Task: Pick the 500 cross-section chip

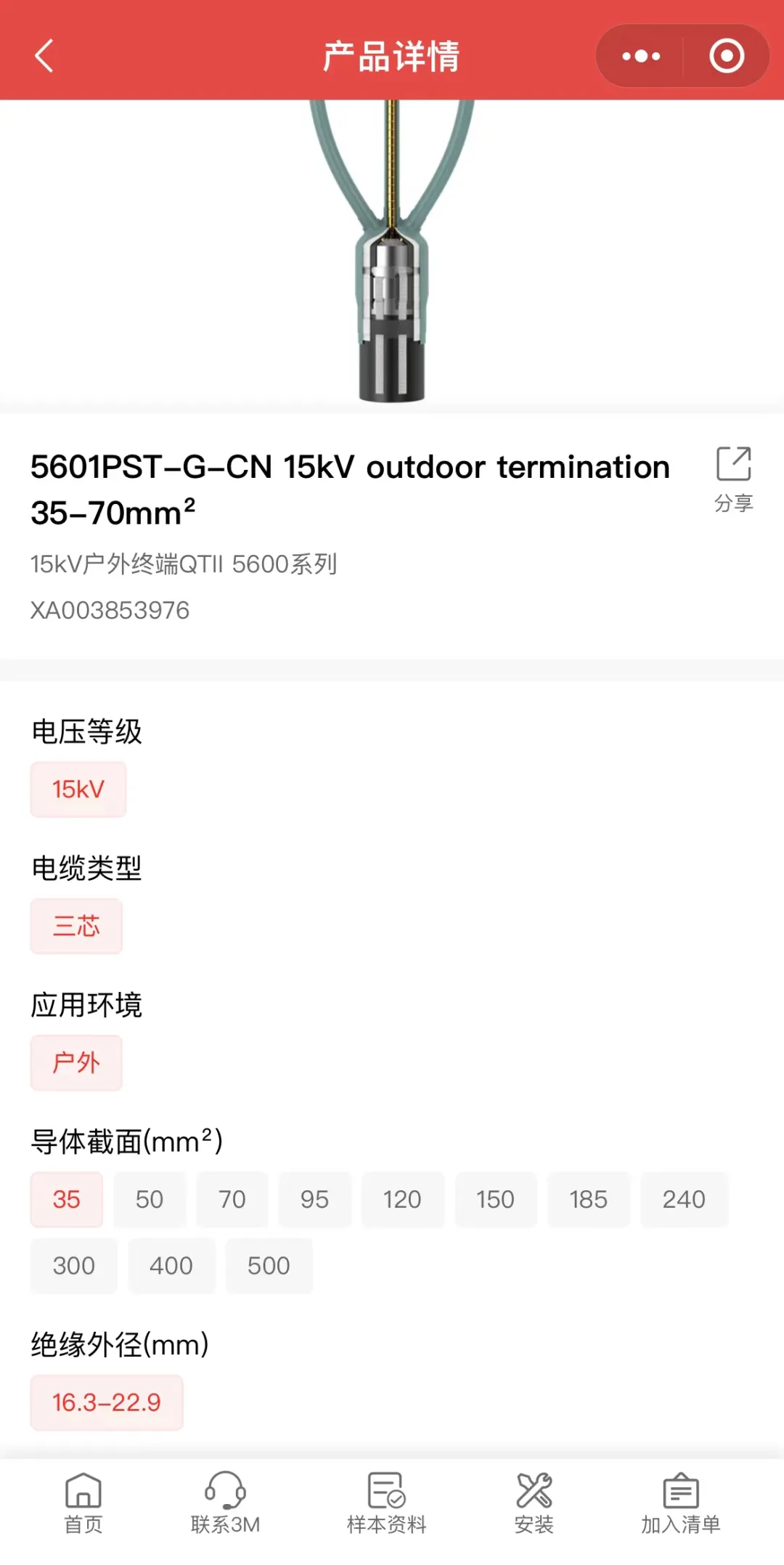Action: (269, 1266)
